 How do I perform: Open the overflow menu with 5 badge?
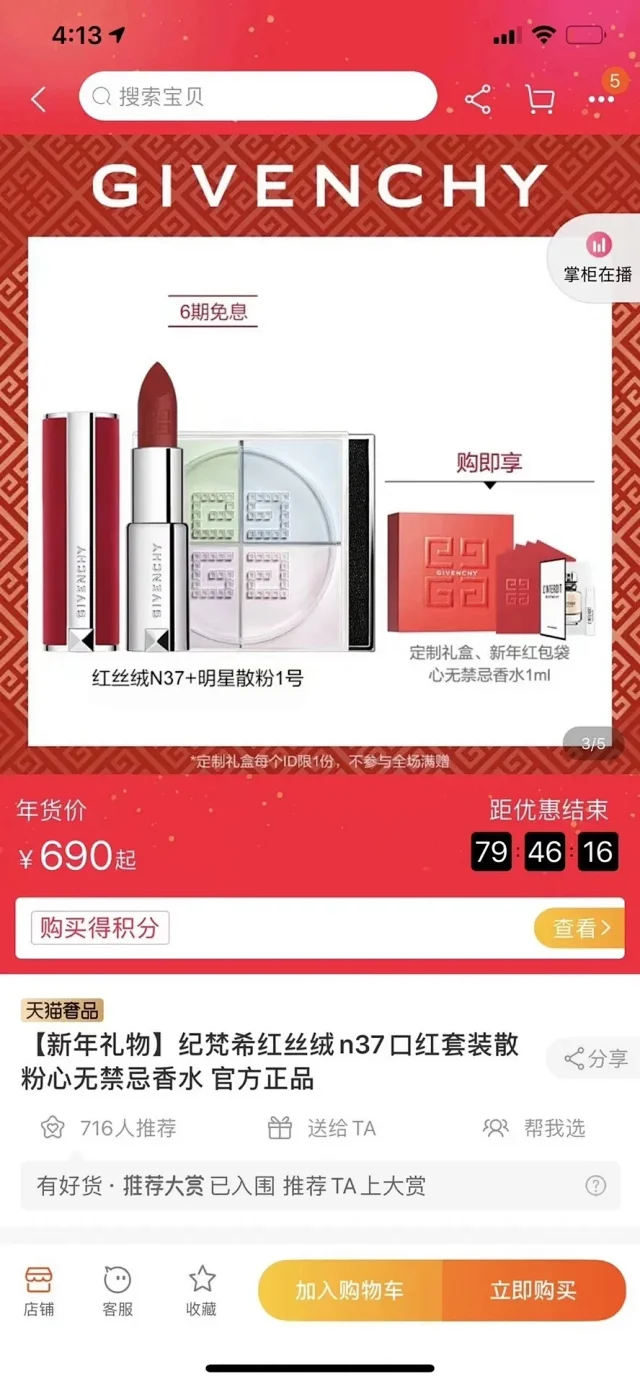click(x=601, y=99)
